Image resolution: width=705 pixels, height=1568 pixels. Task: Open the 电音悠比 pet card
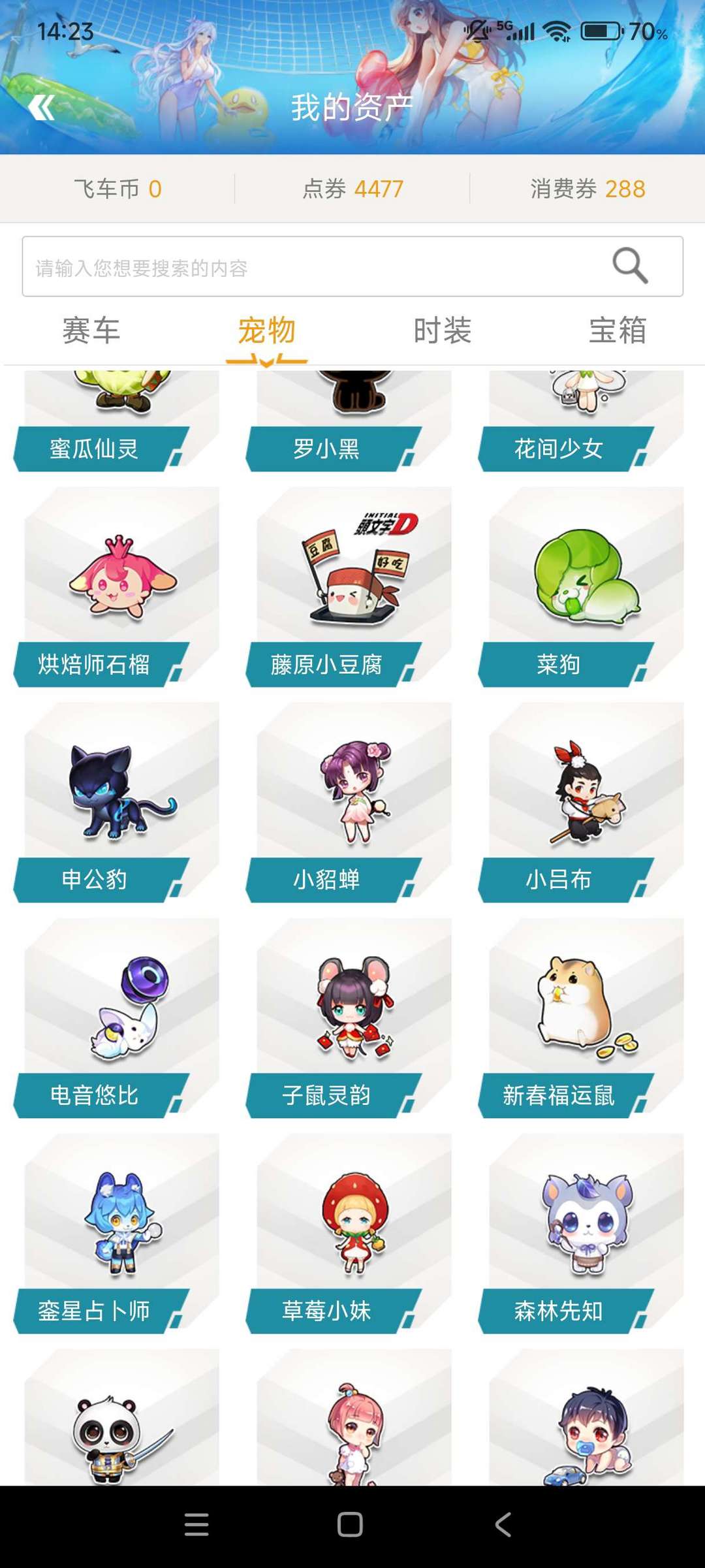[x=116, y=1018]
